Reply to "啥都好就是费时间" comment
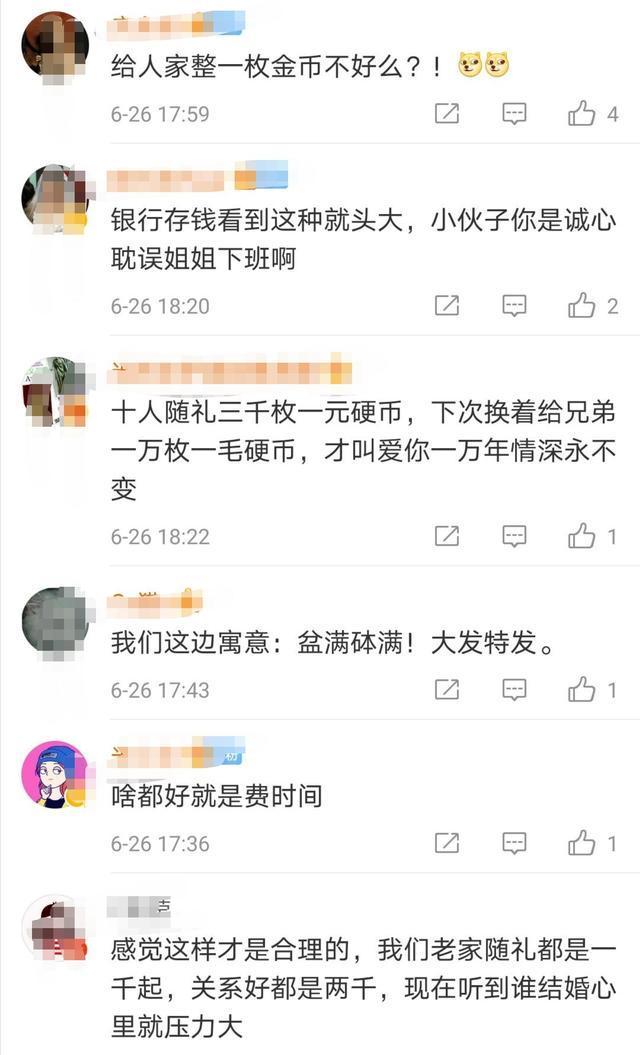 [514, 844]
